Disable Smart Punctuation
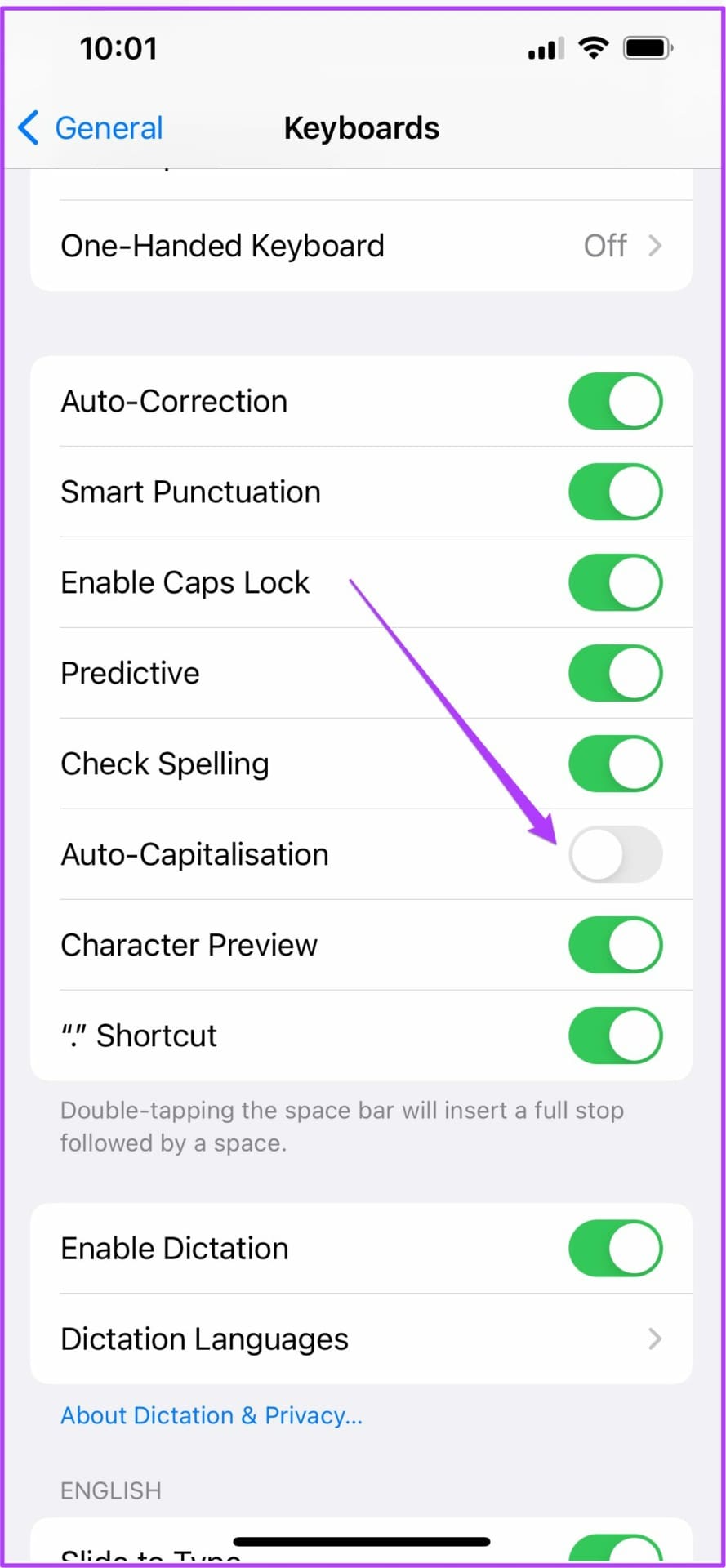 (615, 492)
